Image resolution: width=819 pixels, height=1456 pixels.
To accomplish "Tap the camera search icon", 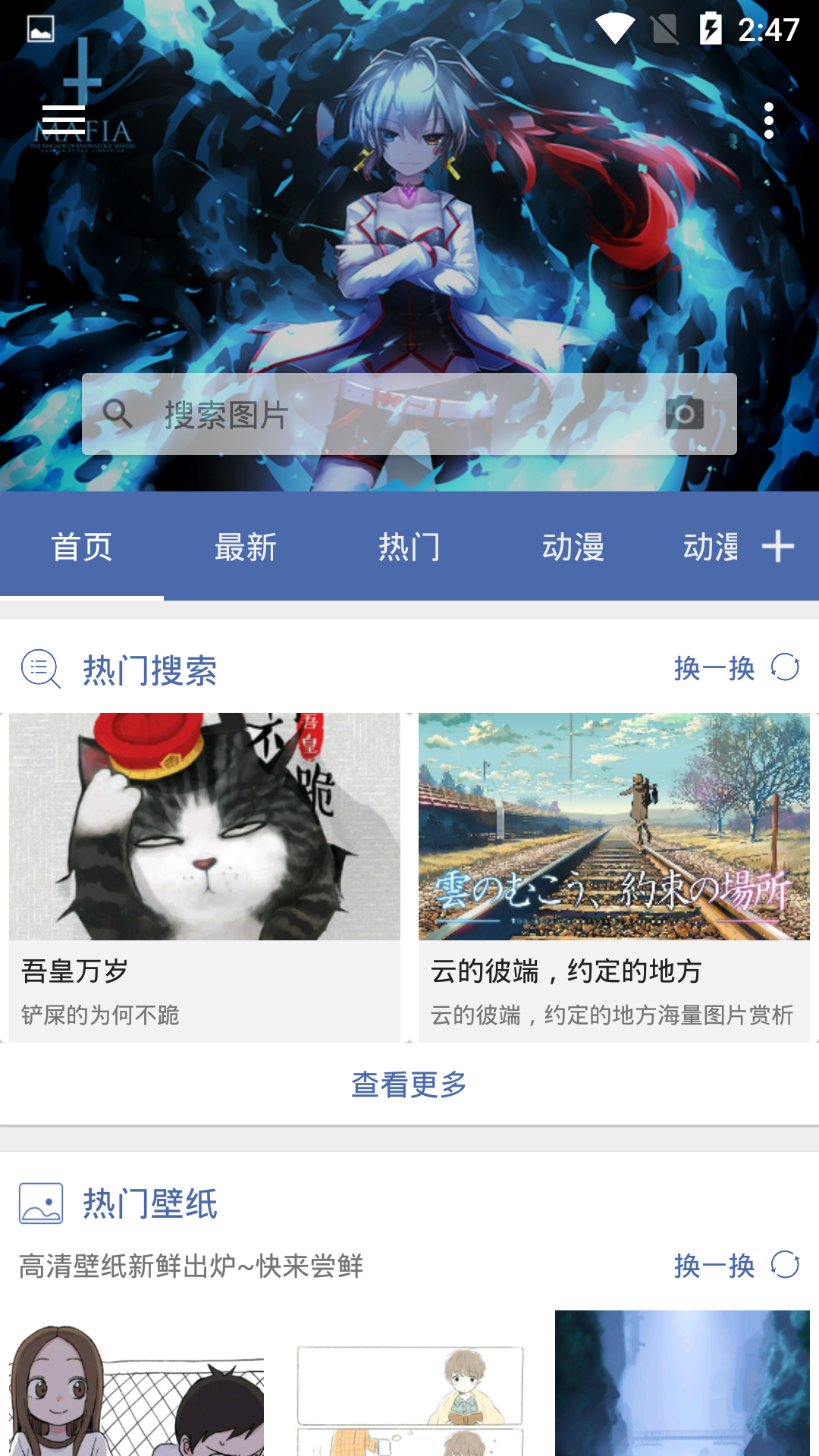I will tap(686, 414).
